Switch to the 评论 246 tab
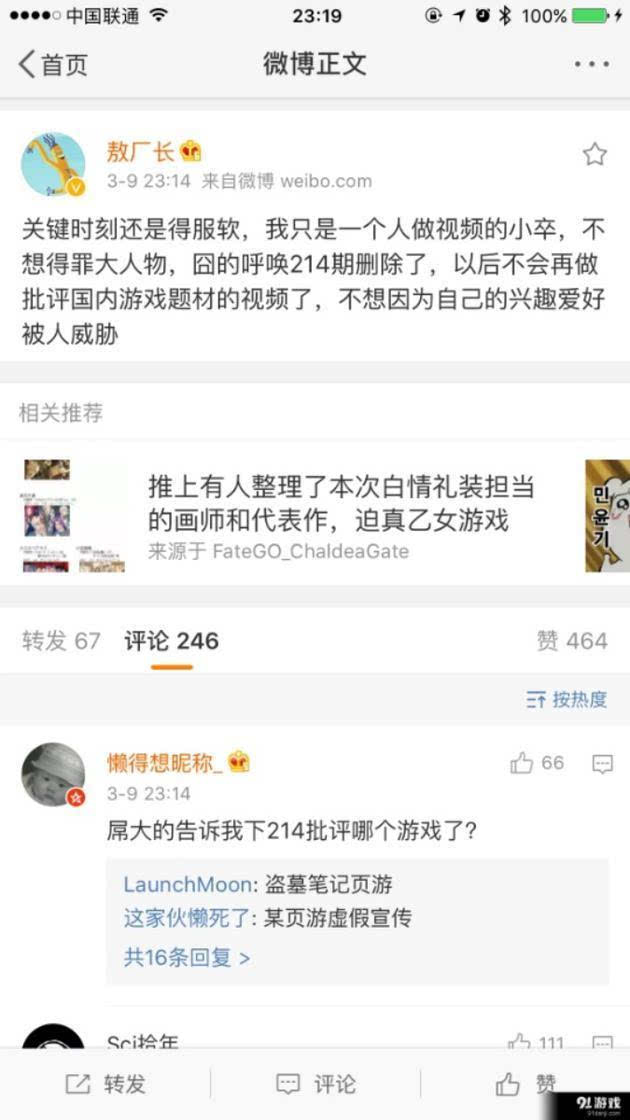630x1120 pixels. coord(171,641)
